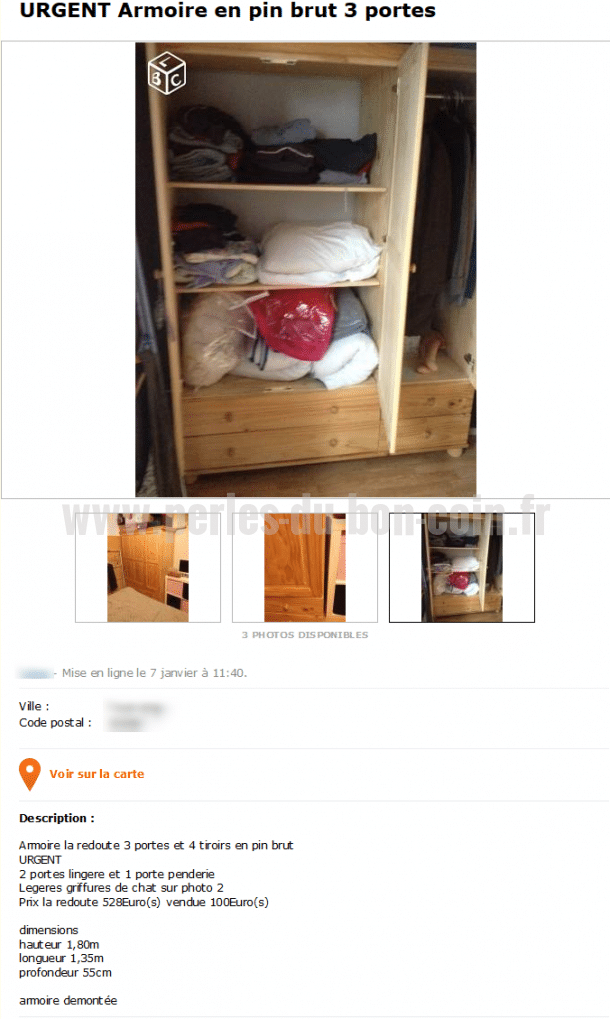This screenshot has height=1019, width=610.
Task: Show the second thumbnail, close-up of the door
Action: point(304,567)
